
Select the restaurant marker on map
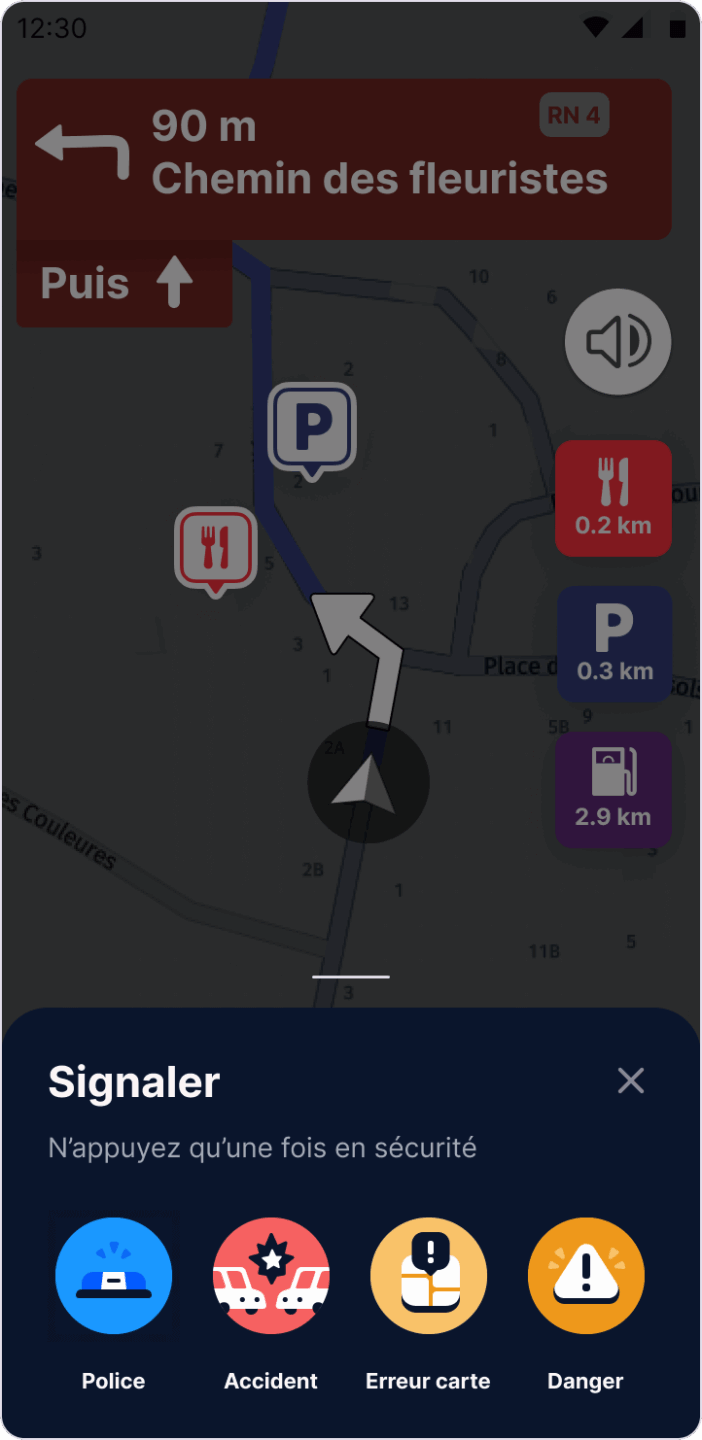pos(216,548)
